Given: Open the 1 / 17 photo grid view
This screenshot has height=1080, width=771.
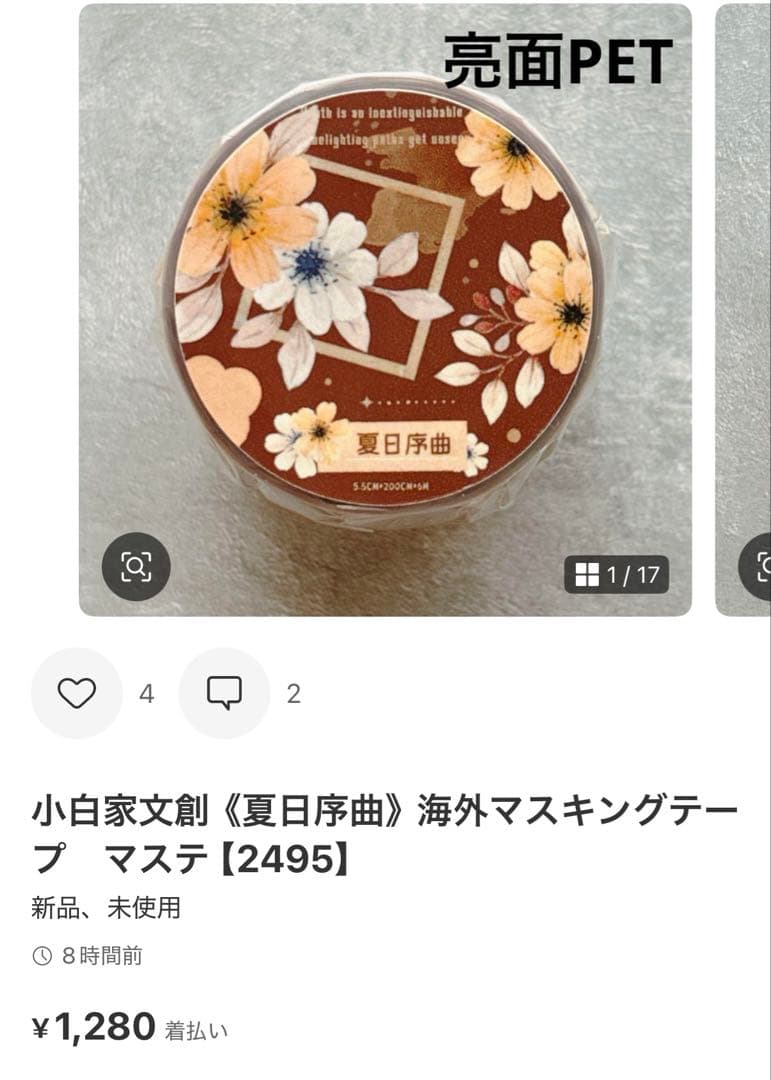Looking at the screenshot, I should (x=617, y=575).
